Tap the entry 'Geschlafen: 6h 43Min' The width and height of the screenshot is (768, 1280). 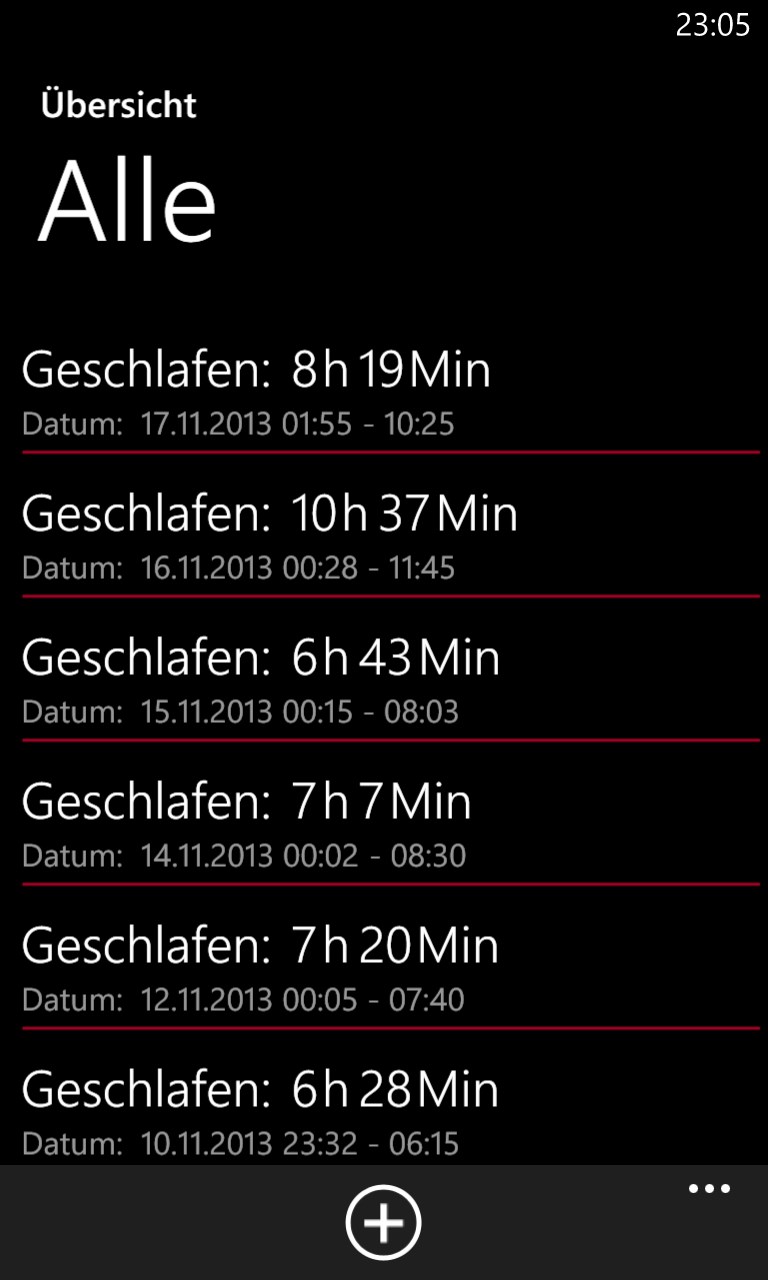click(x=261, y=657)
